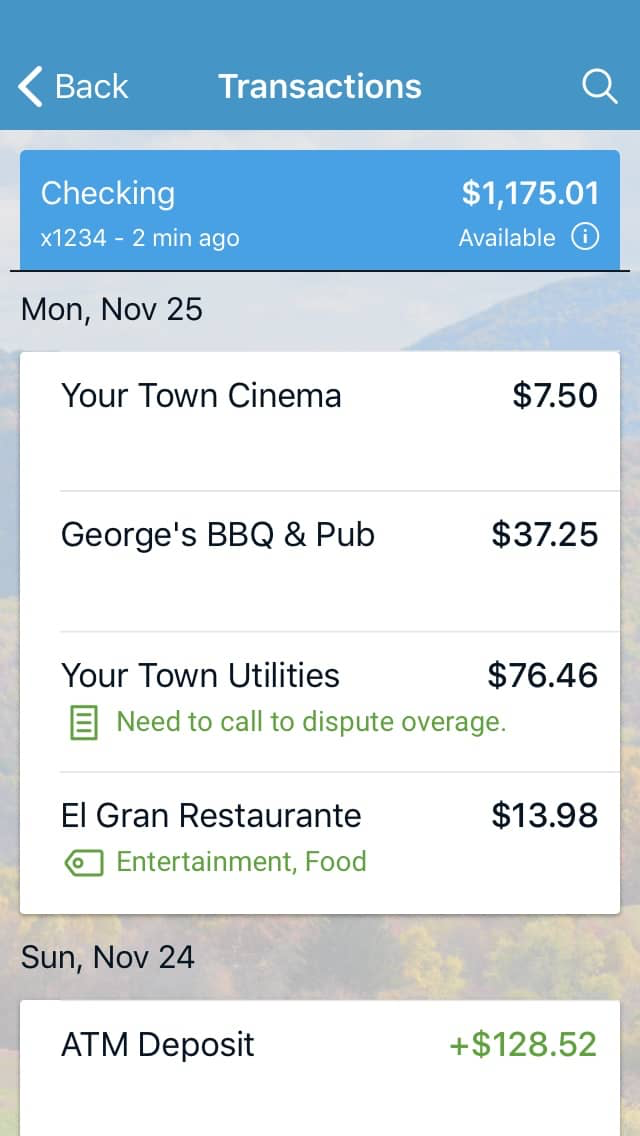640x1136 pixels.
Task: View George's BBQ & Pub transaction
Action: tap(320, 560)
